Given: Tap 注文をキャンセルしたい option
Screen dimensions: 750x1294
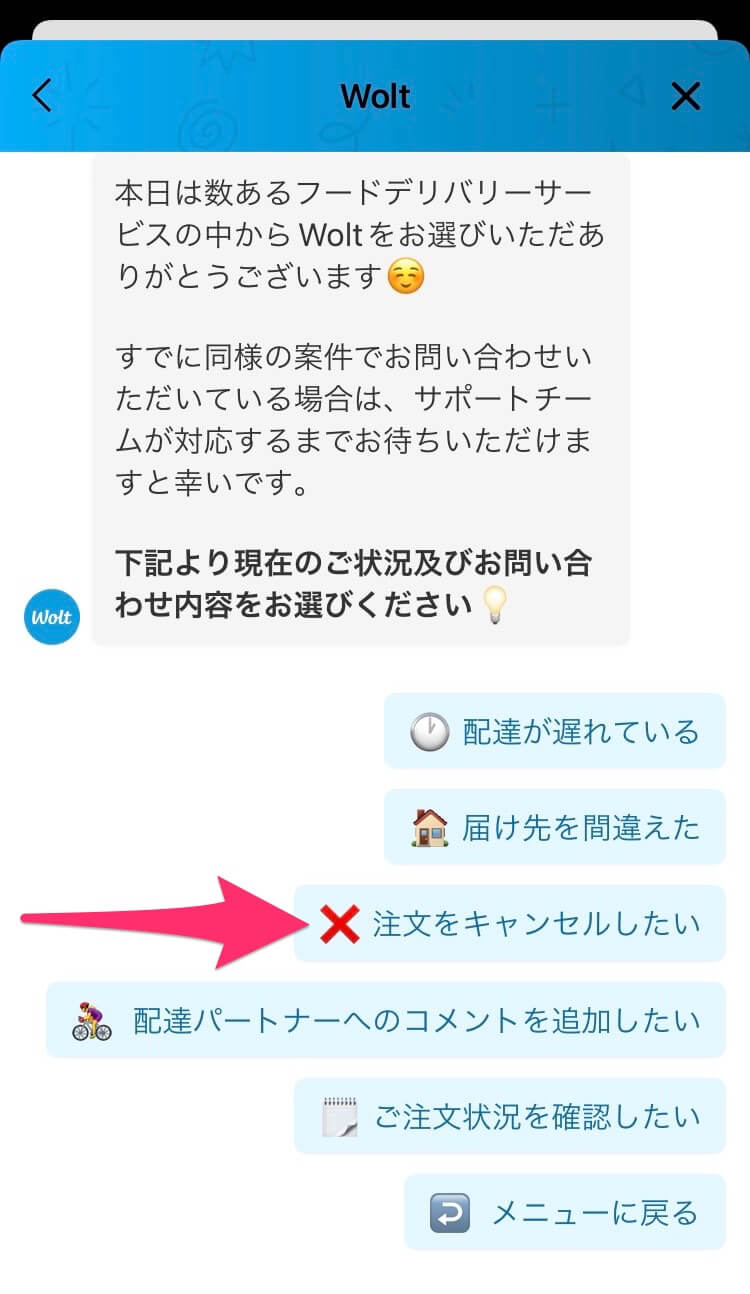Looking at the screenshot, I should [x=510, y=923].
